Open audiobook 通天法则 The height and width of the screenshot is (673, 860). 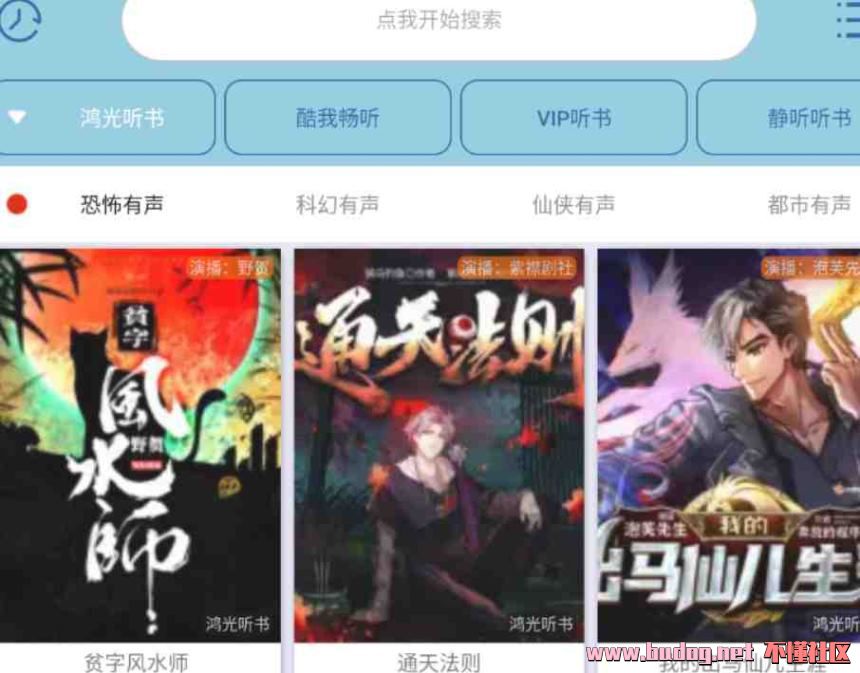[438, 445]
